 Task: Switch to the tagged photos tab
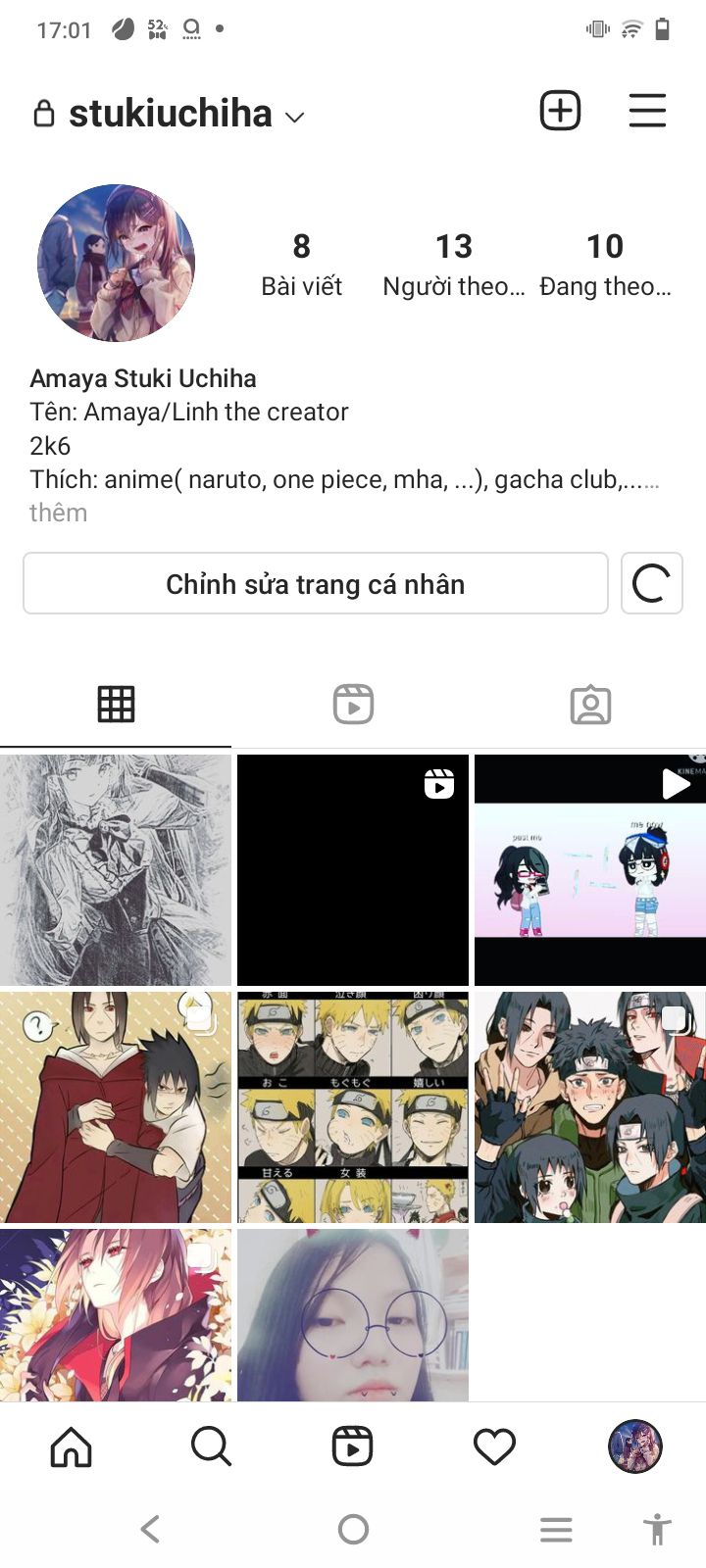590,705
